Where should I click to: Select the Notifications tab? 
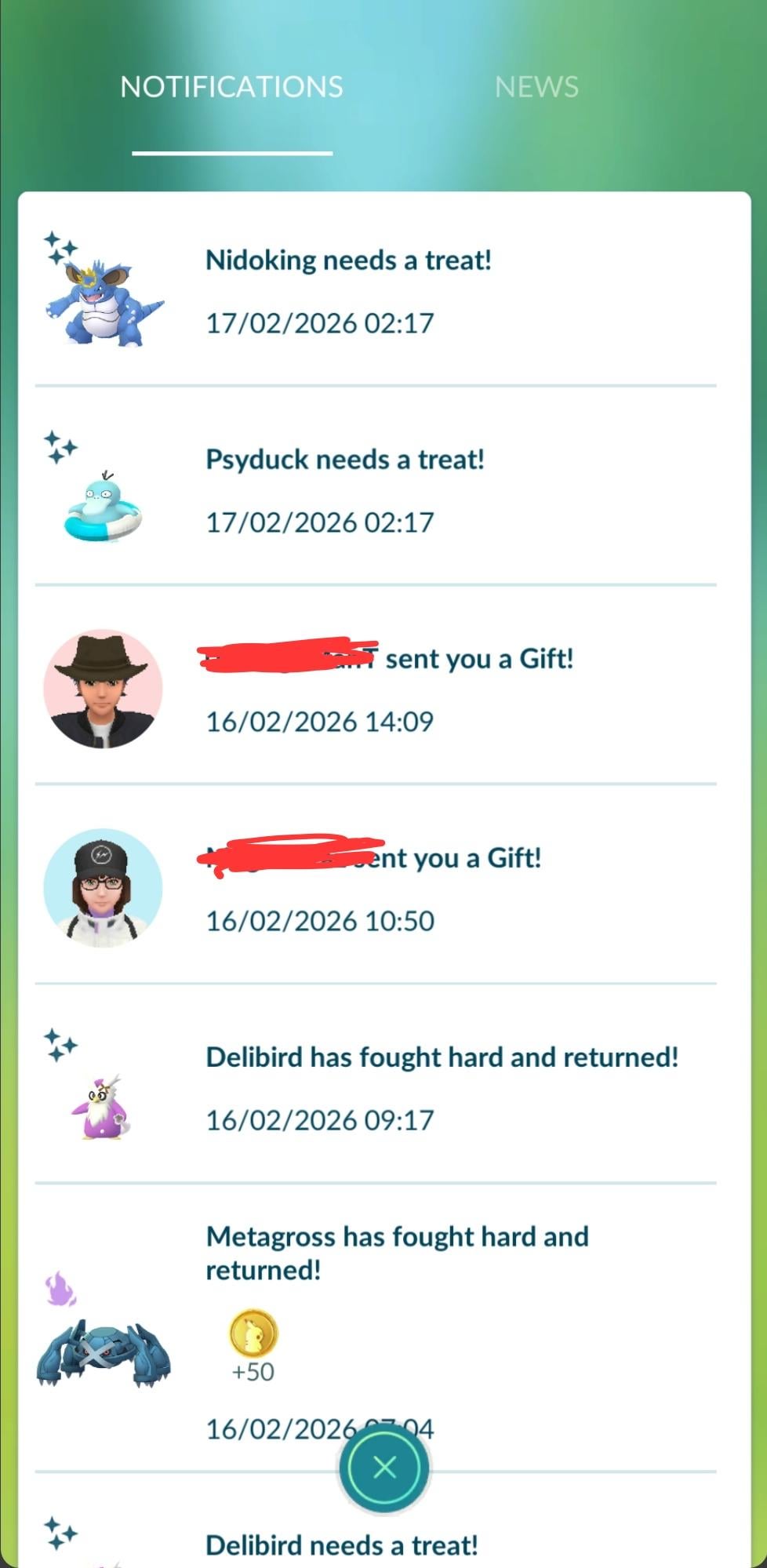[x=231, y=87]
